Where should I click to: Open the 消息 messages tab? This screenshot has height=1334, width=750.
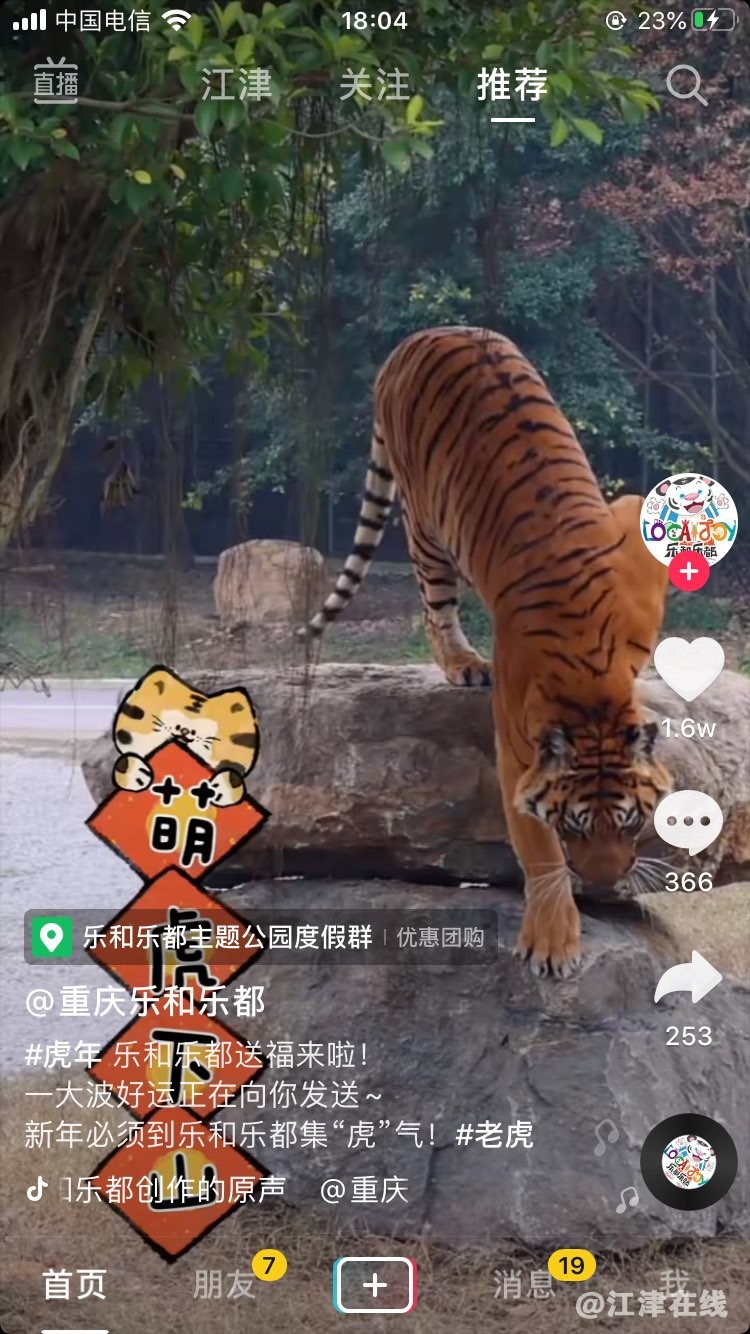pos(522,1285)
